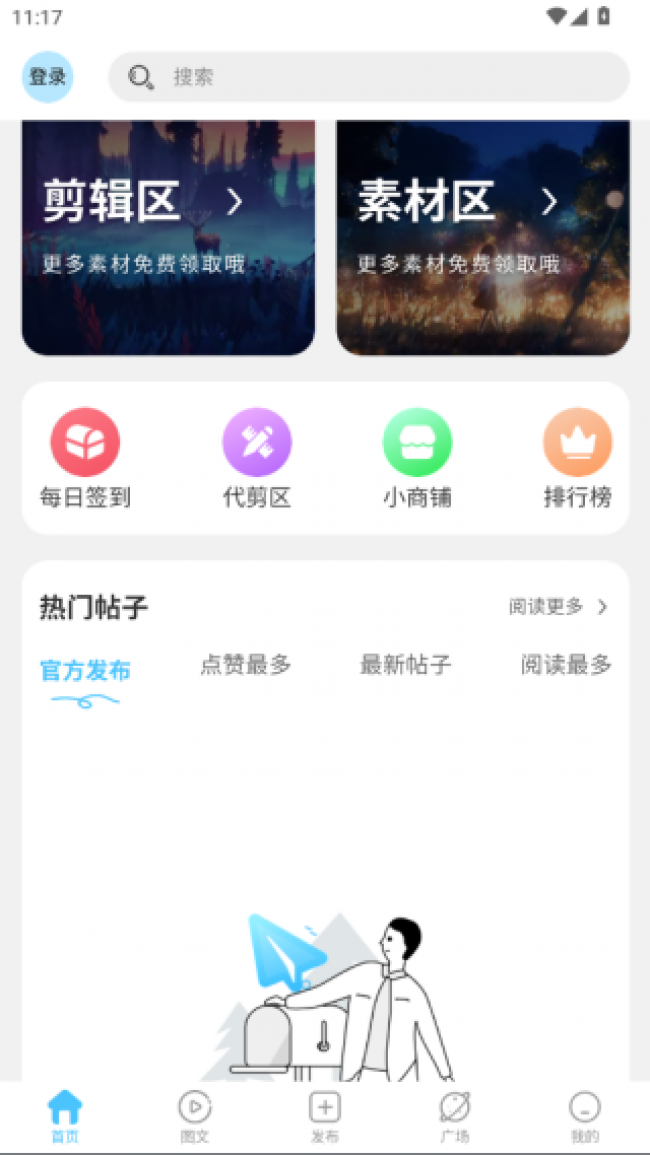The width and height of the screenshot is (650, 1155).
Task: Tap the 登录 login avatar button
Action: [47, 77]
